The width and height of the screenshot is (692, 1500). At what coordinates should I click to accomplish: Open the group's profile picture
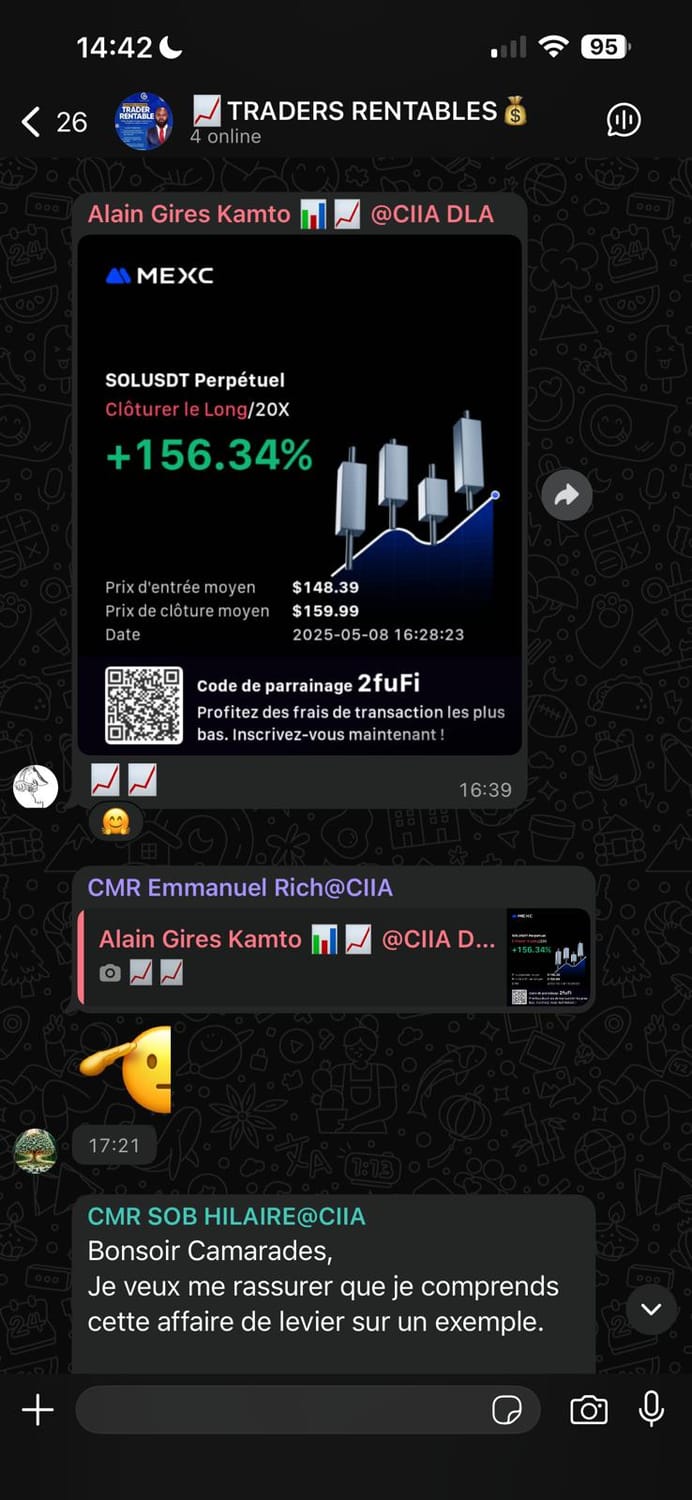144,121
